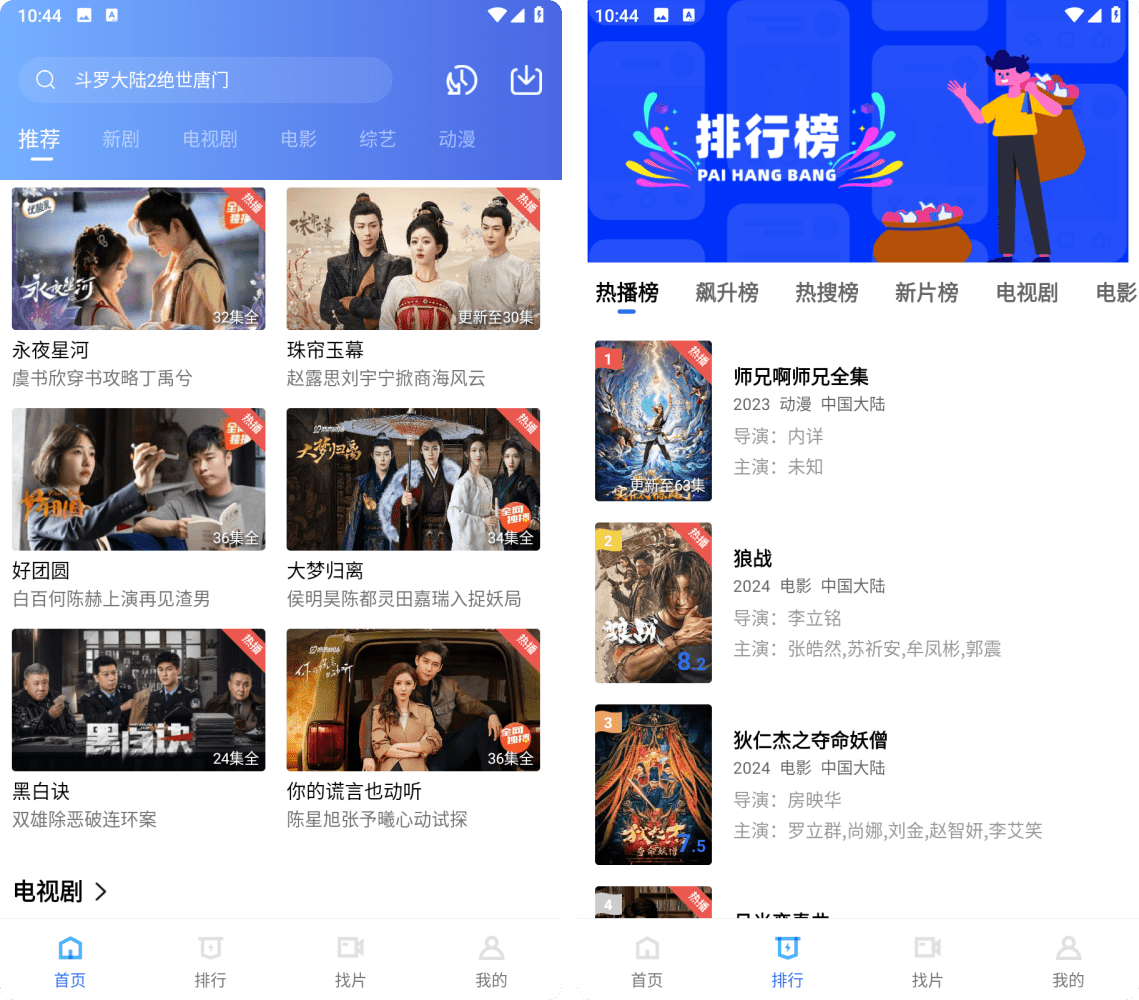Open the watch history clock icon
Screen dimensions: 1139x1000
coord(461,81)
